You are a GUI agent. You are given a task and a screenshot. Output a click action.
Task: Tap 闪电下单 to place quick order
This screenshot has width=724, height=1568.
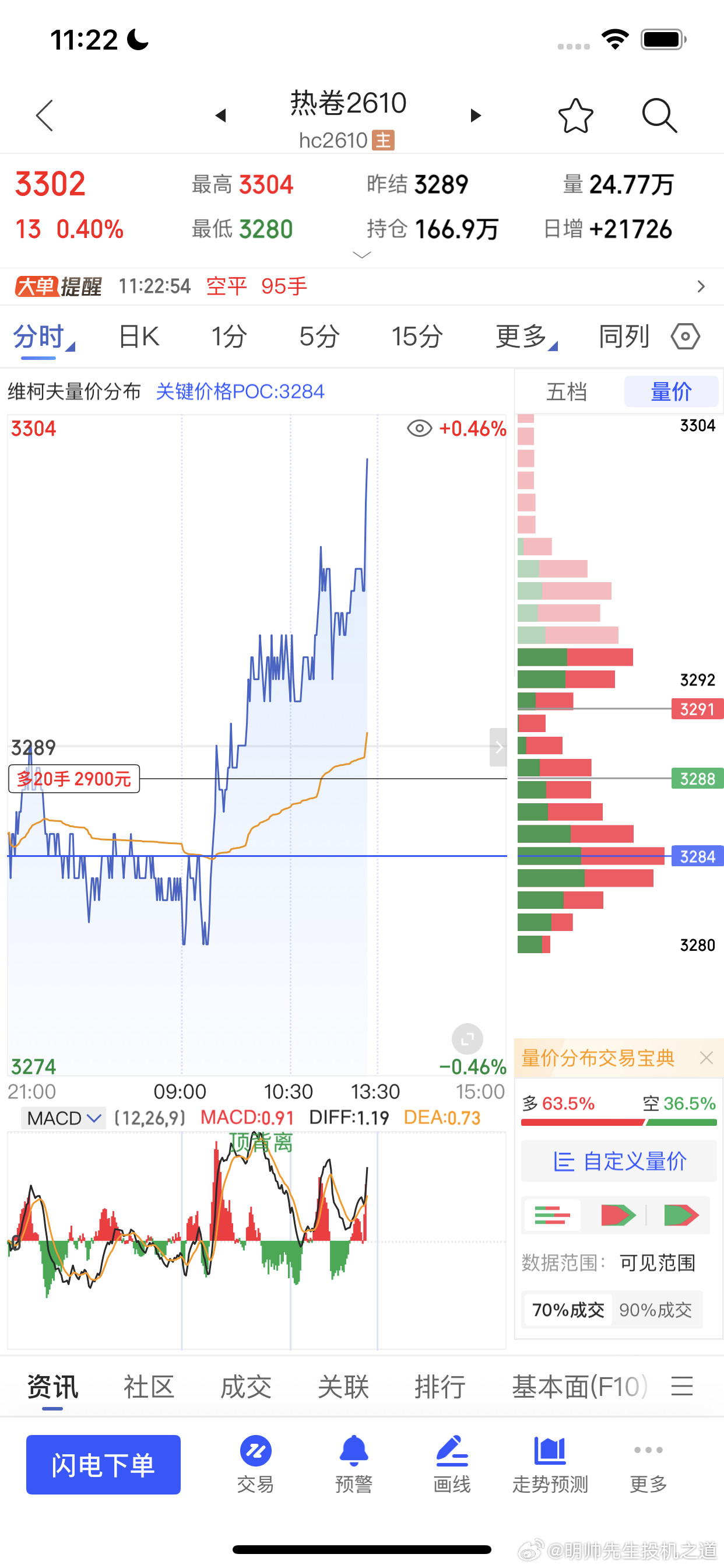pos(103,1465)
